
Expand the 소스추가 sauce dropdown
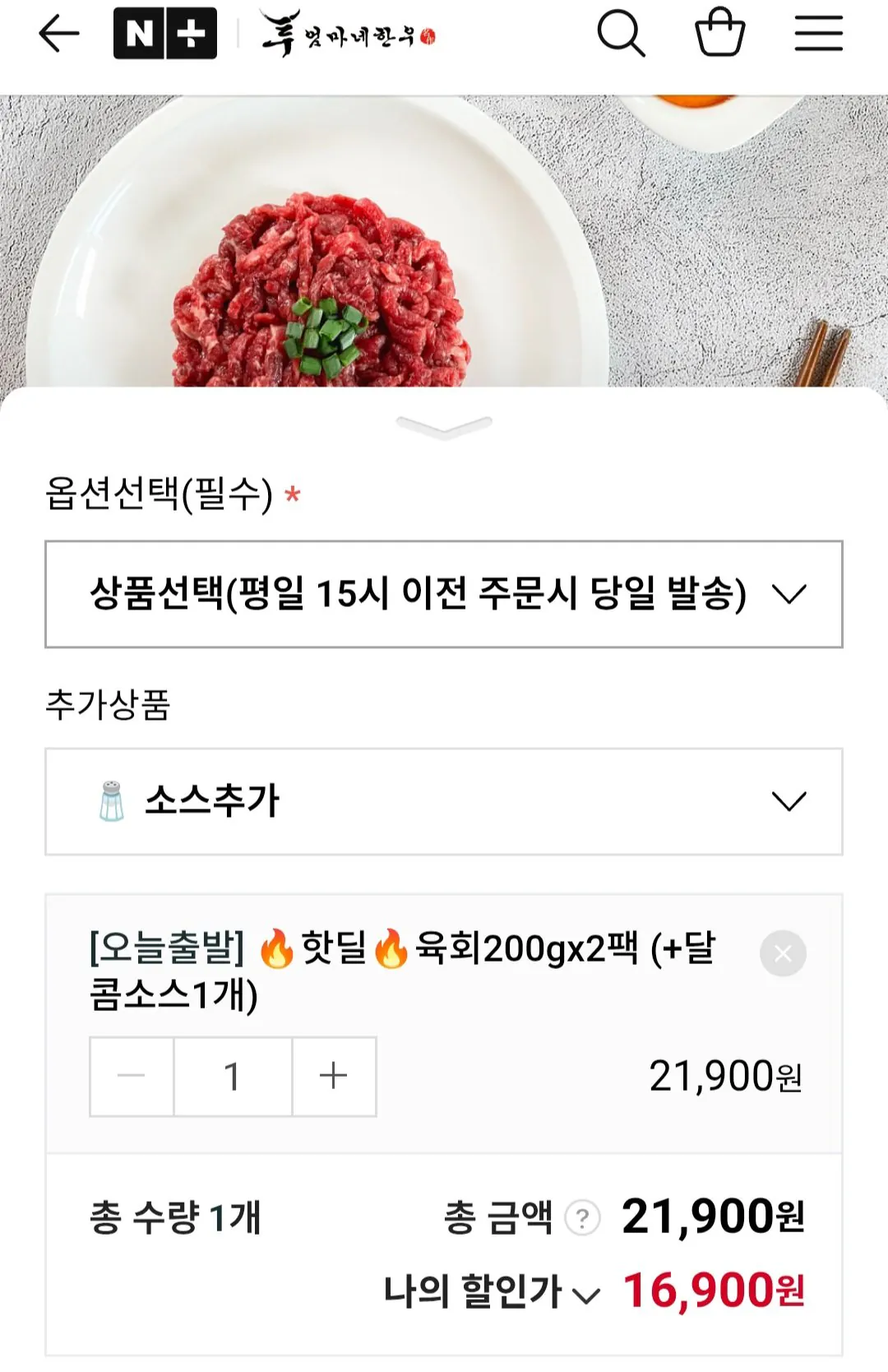point(789,801)
